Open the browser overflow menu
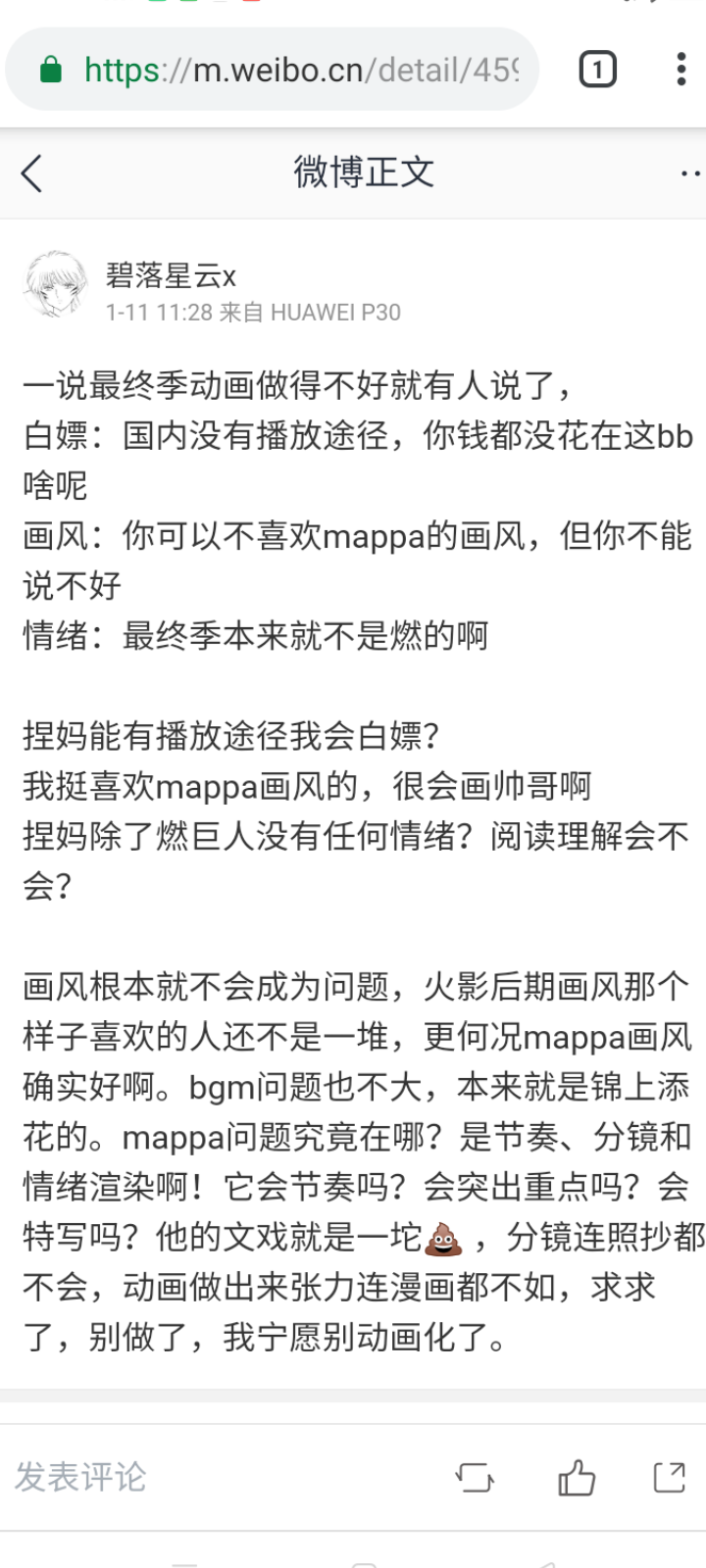 (681, 70)
